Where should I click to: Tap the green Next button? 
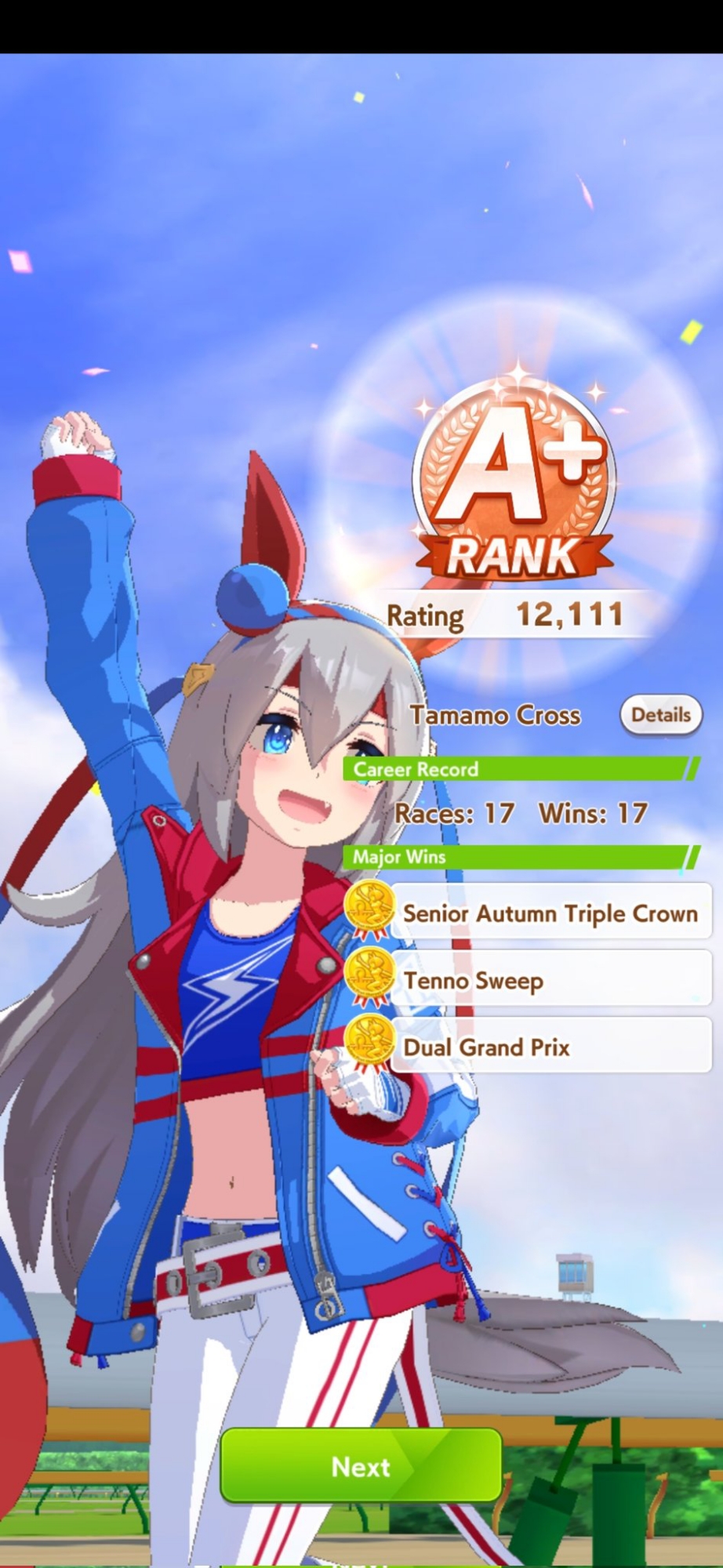[x=361, y=1465]
